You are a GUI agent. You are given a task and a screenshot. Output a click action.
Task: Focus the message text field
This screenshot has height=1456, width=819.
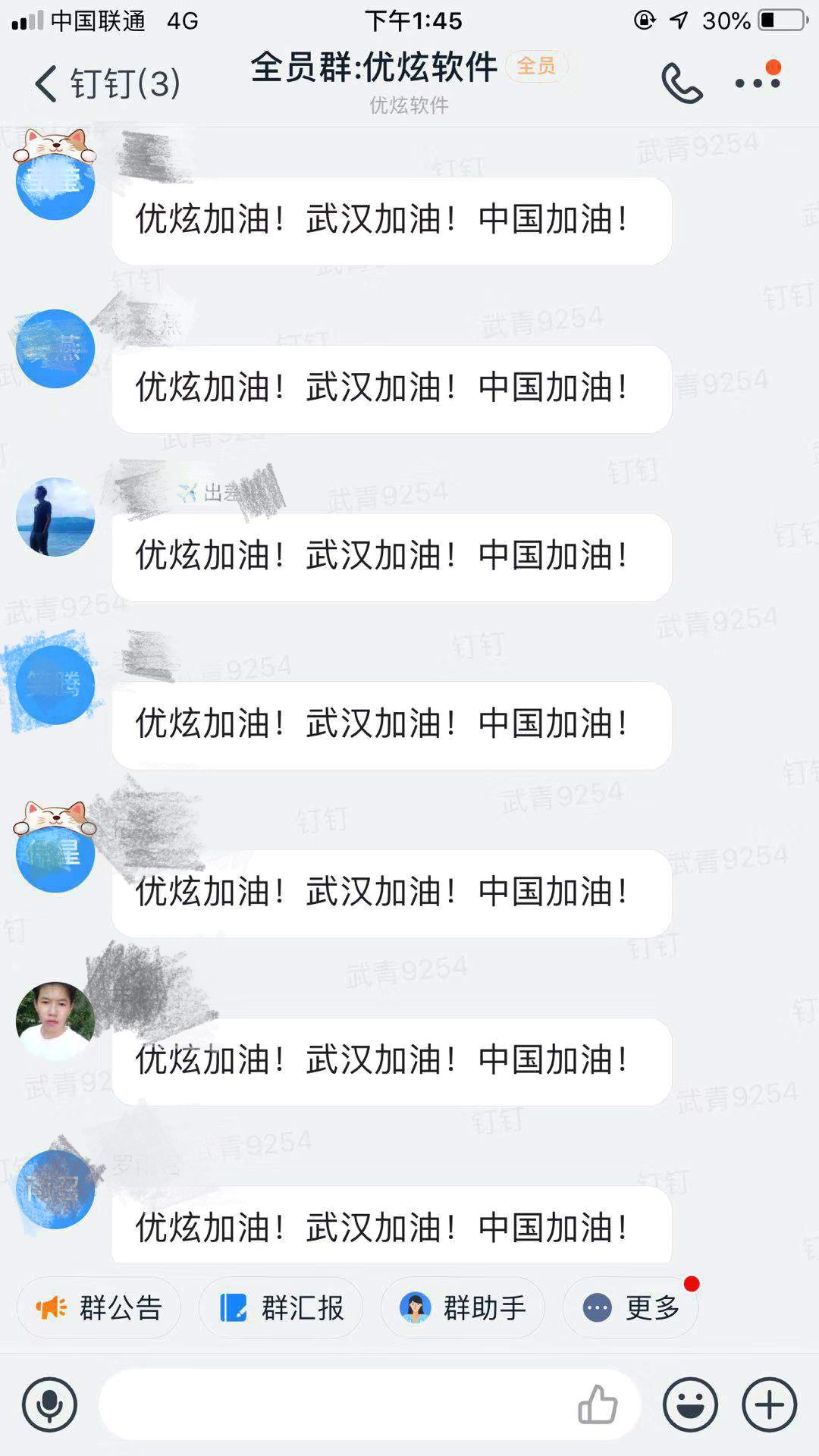point(334,1404)
